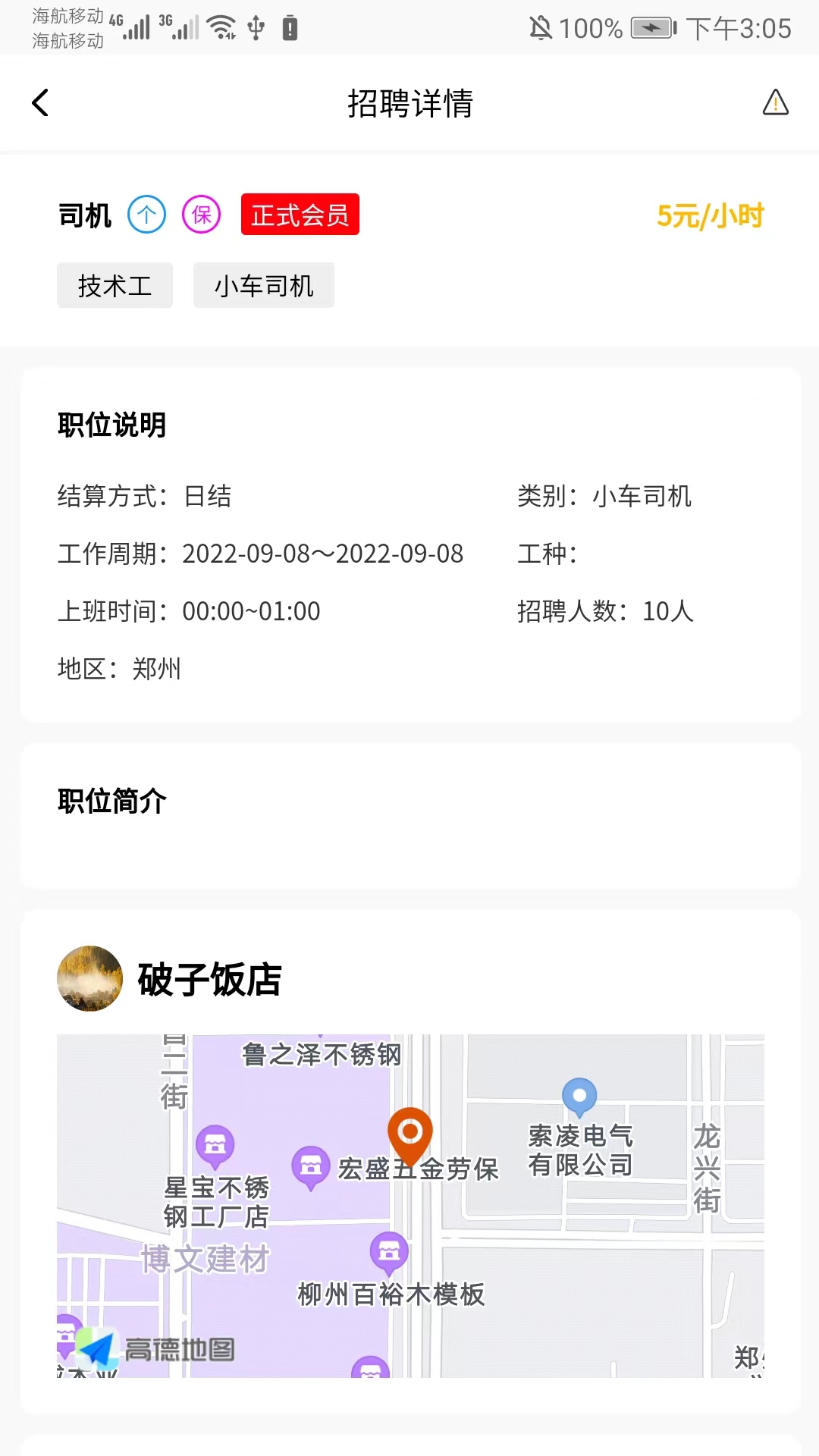This screenshot has width=819, height=1456.
Task: Expand the 职位简介 section
Action: click(112, 801)
